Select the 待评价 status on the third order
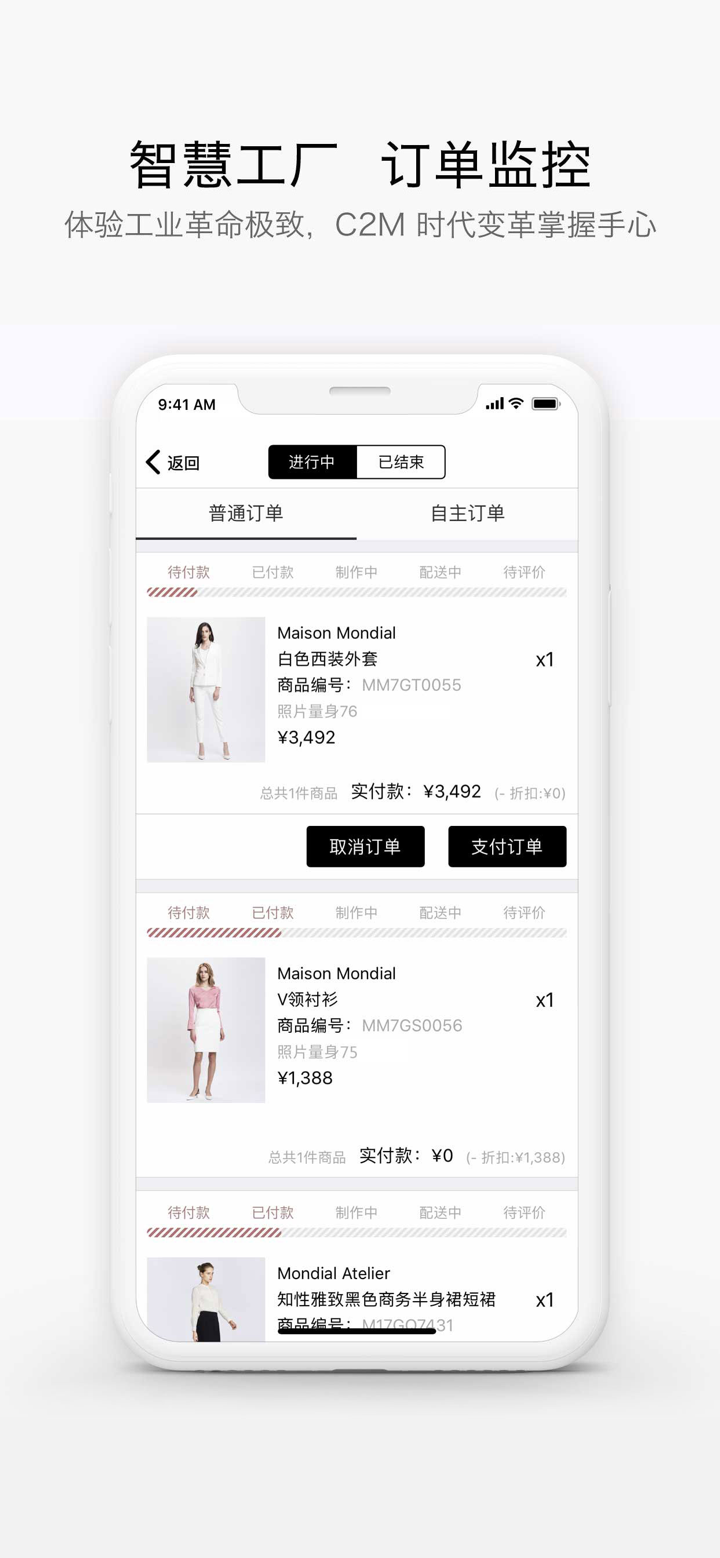Image resolution: width=720 pixels, height=1558 pixels. coord(524,1212)
